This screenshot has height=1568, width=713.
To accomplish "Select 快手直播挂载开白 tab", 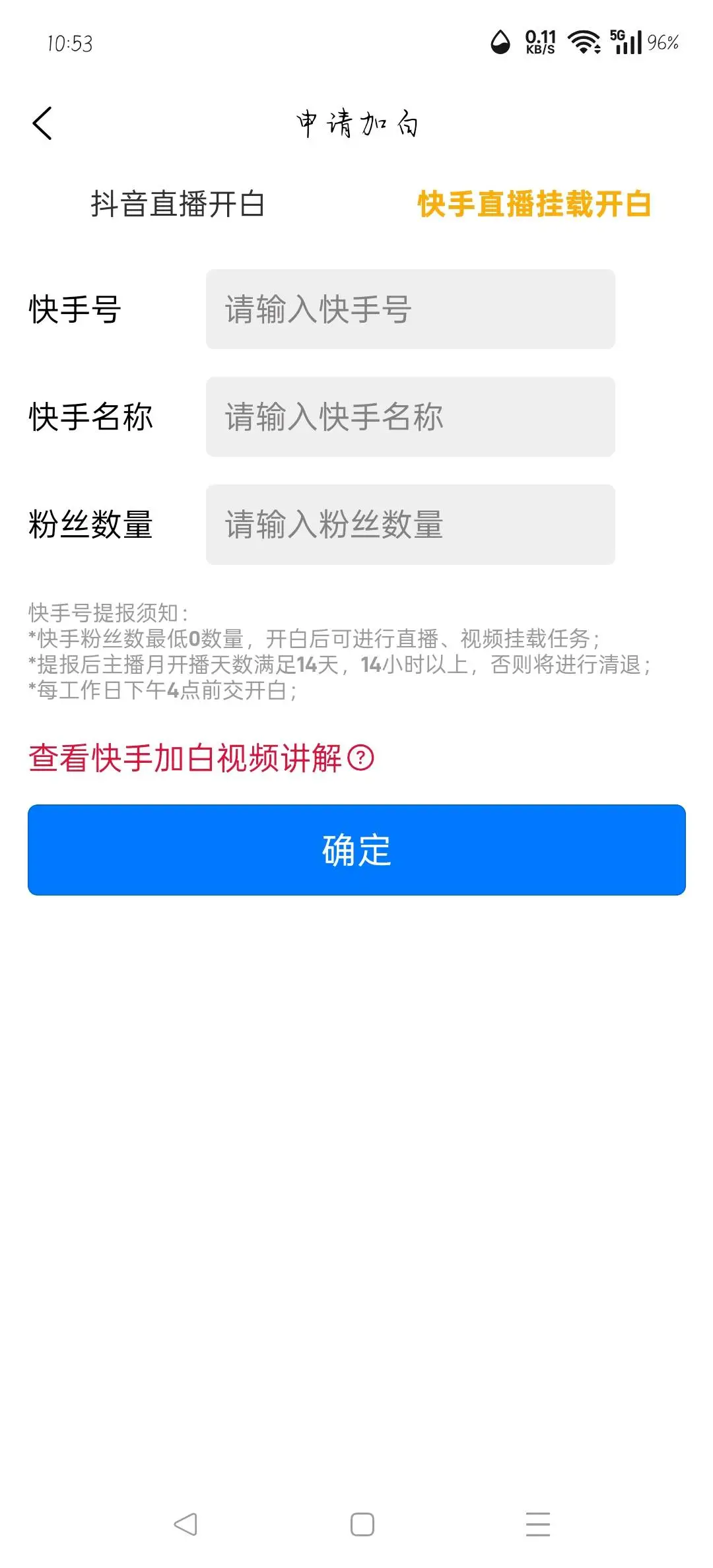I will point(534,203).
